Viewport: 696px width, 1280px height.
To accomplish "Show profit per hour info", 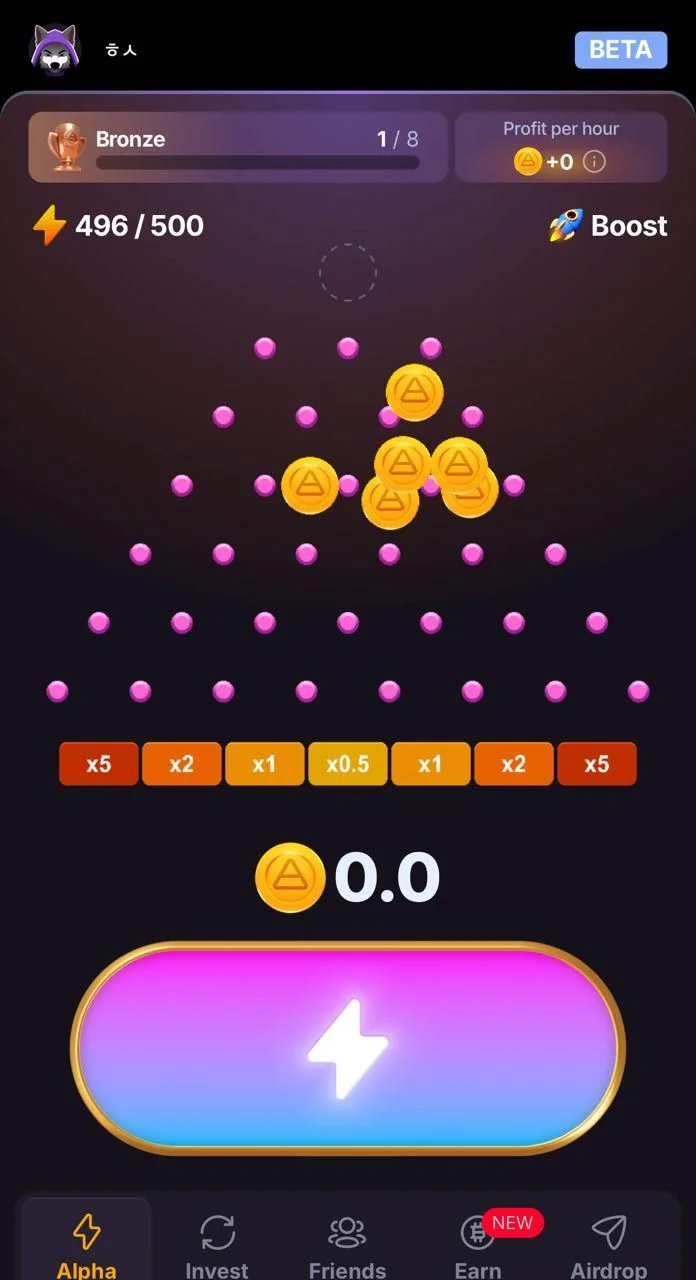I will point(594,161).
